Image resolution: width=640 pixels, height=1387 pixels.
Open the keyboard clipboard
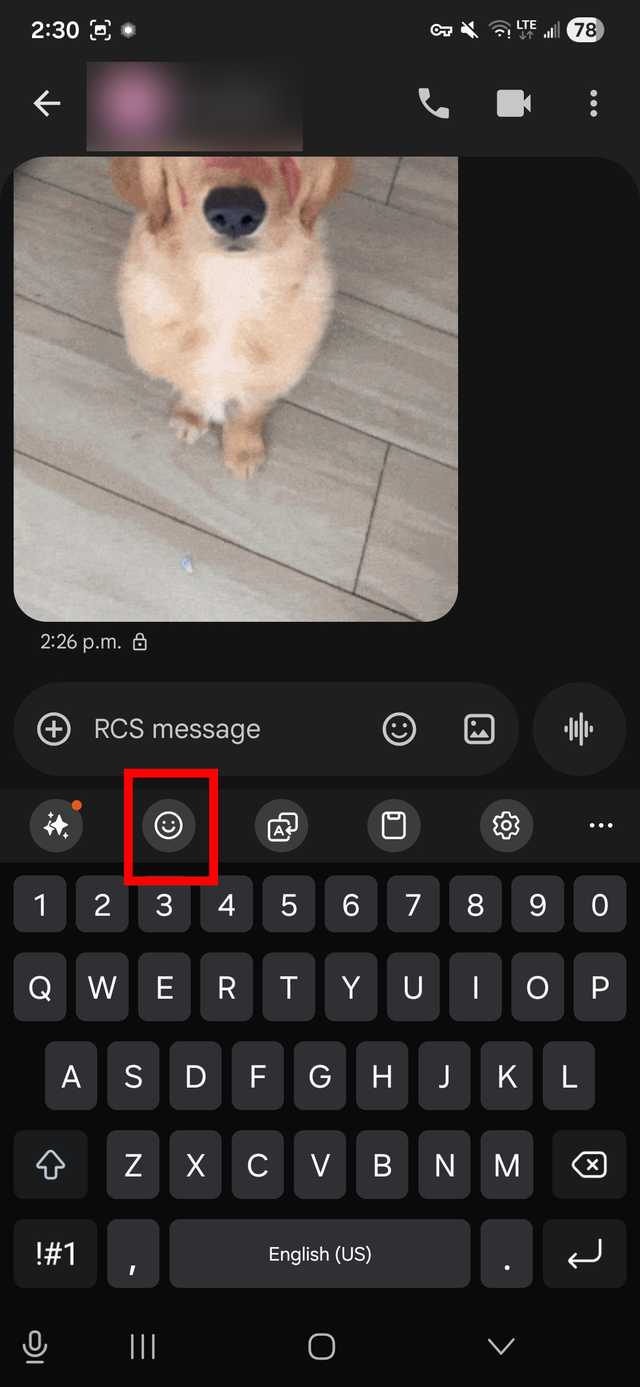click(x=394, y=825)
